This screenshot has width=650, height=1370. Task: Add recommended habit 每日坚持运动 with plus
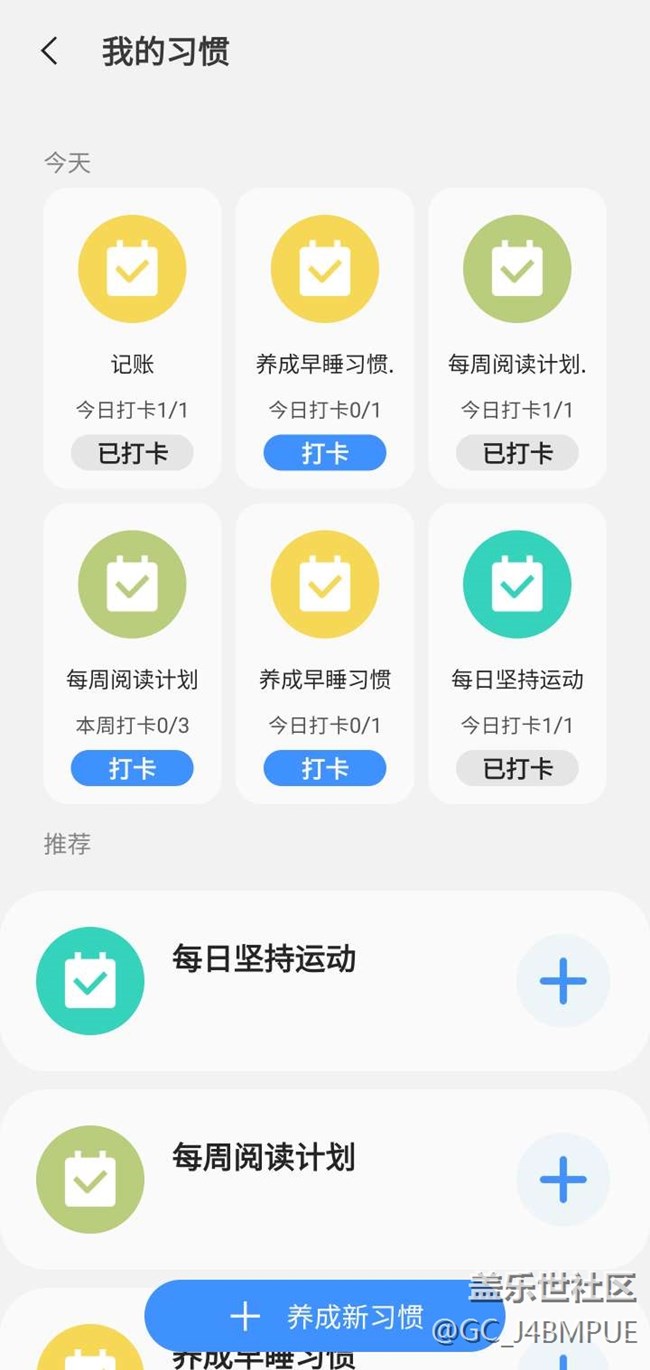(563, 981)
